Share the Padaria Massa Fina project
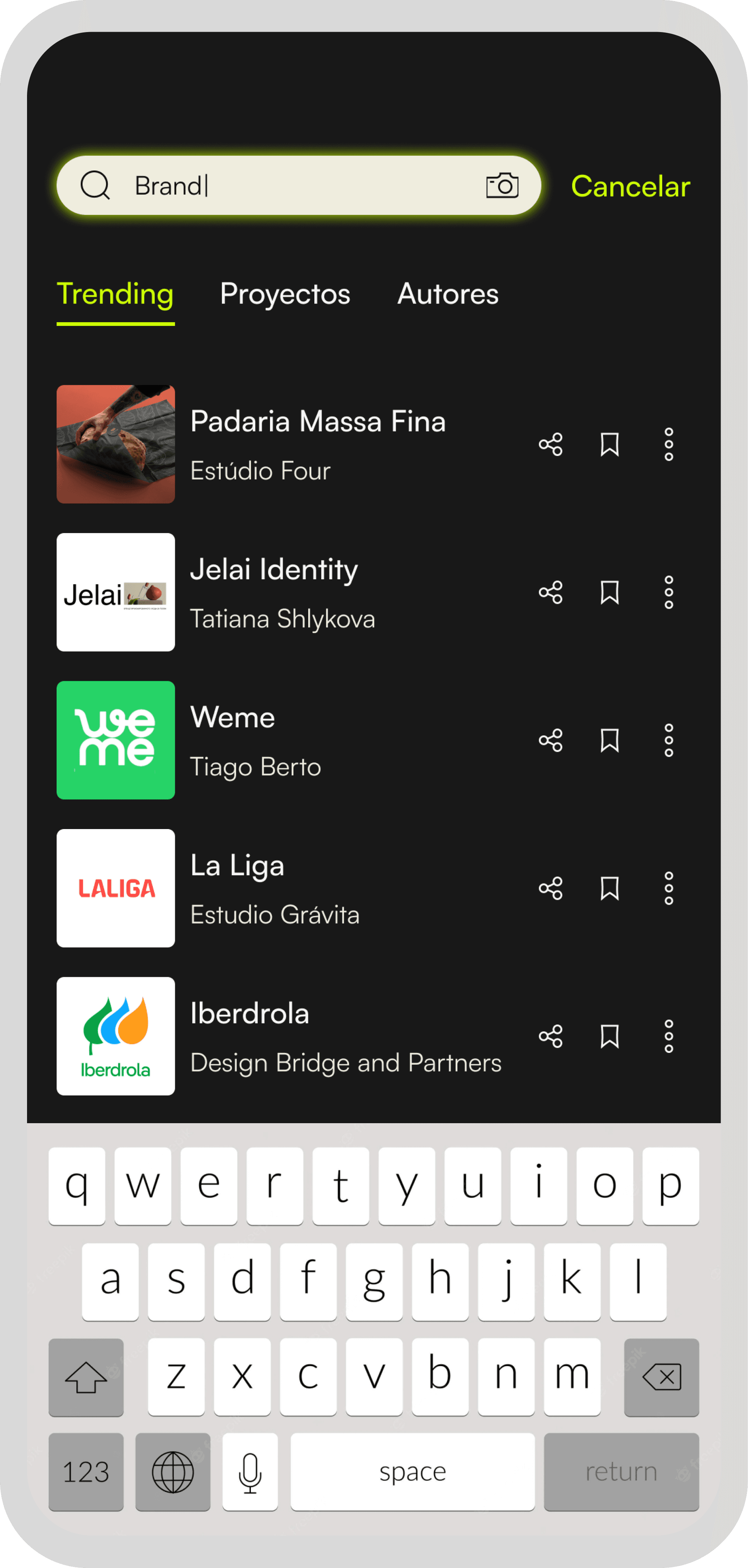Viewport: 748px width, 1568px height. pos(551,444)
